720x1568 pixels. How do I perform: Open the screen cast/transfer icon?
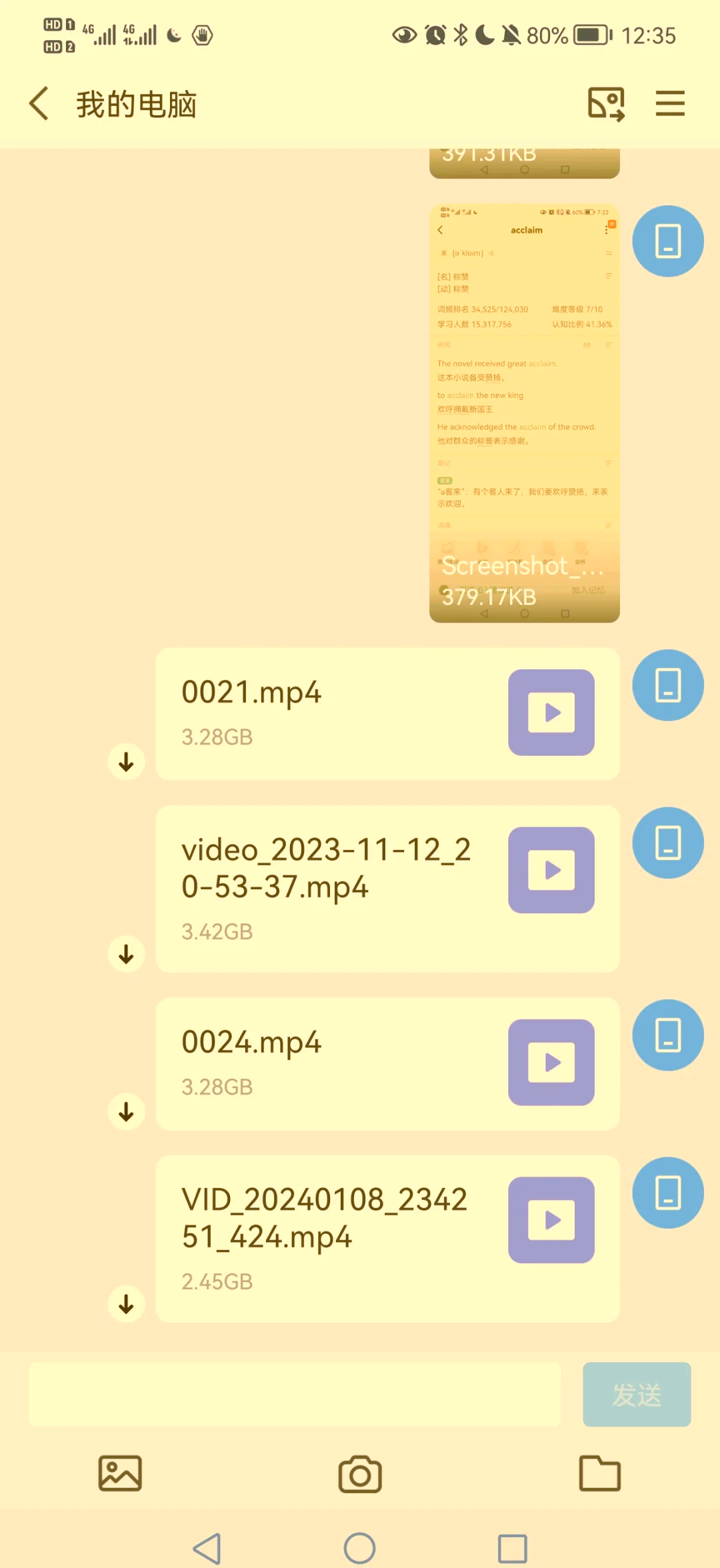coord(606,104)
